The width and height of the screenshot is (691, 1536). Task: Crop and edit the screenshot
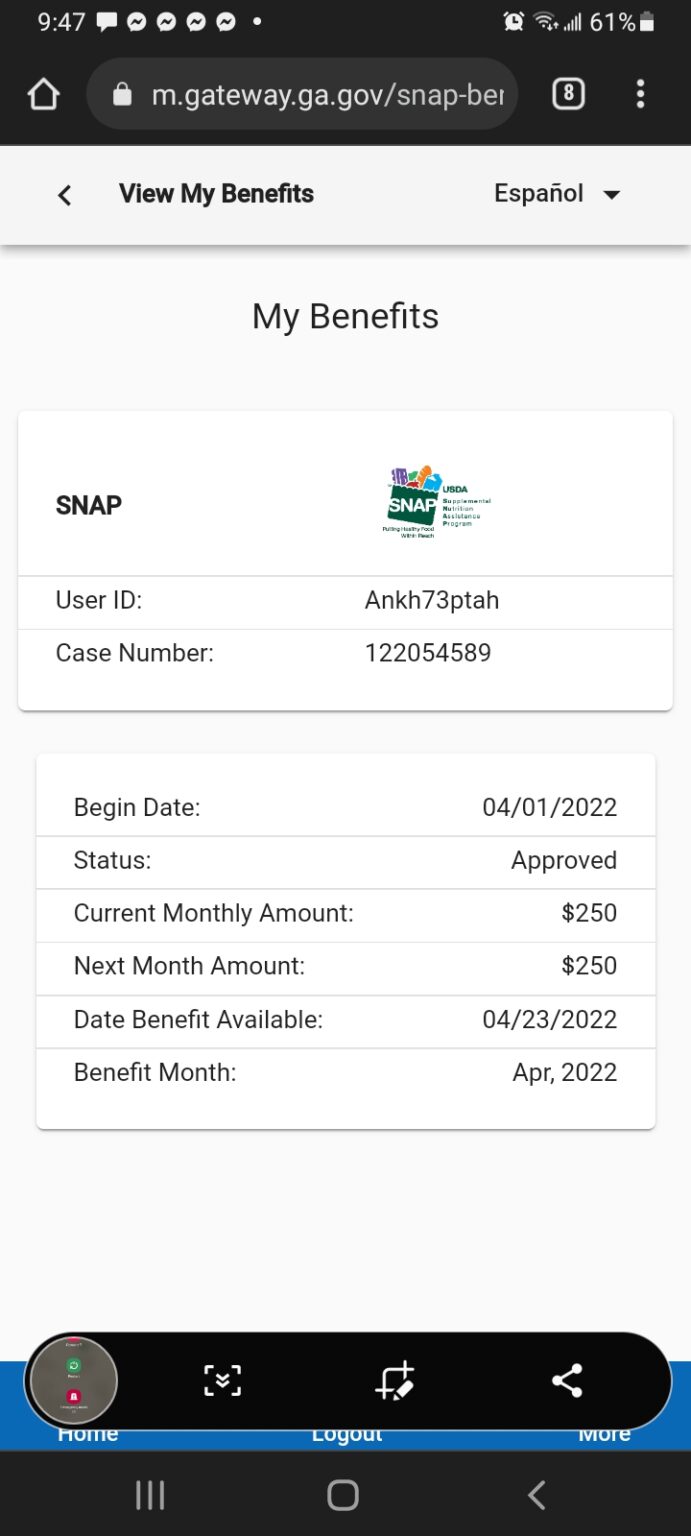pyautogui.click(x=394, y=1381)
